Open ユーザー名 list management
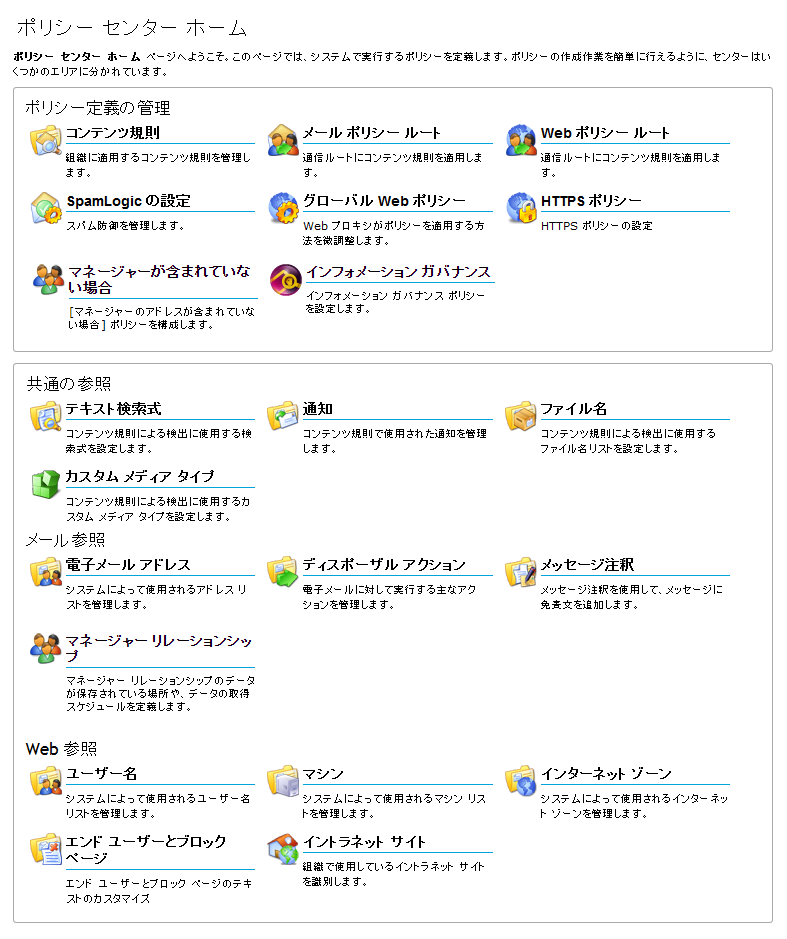This screenshot has height=939, width=787. point(101,774)
